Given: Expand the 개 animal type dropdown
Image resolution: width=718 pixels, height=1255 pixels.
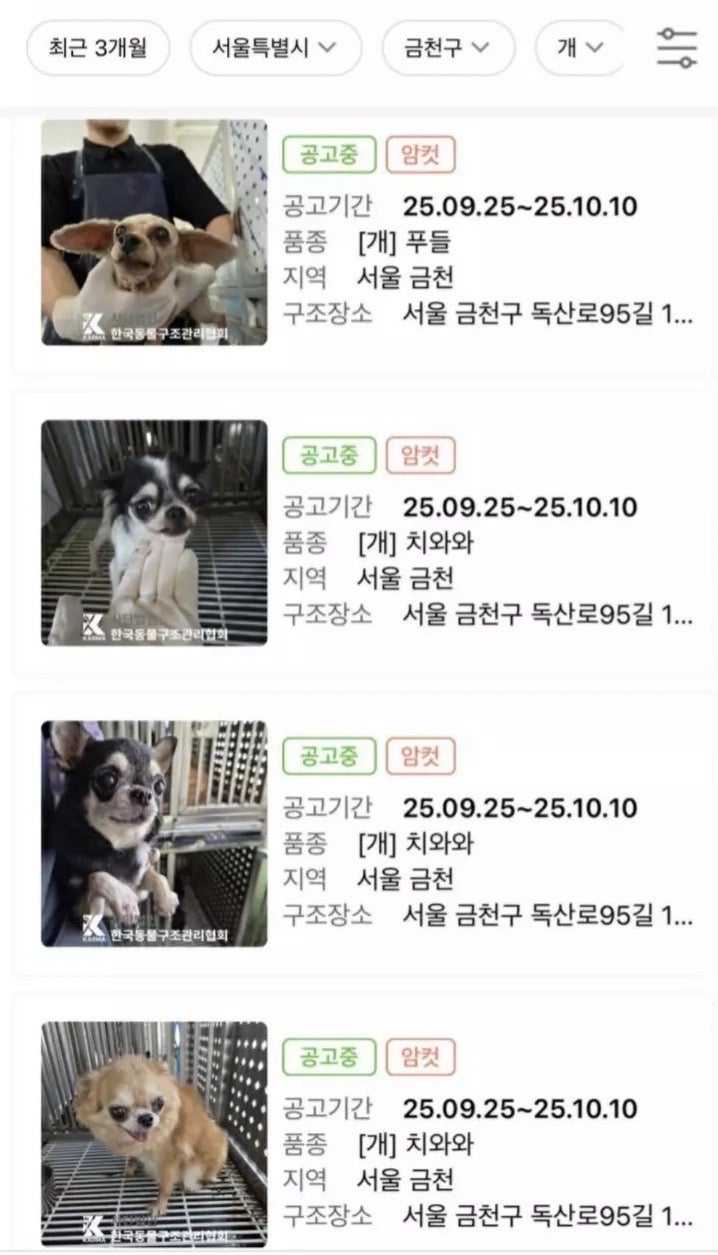Looking at the screenshot, I should (580, 48).
